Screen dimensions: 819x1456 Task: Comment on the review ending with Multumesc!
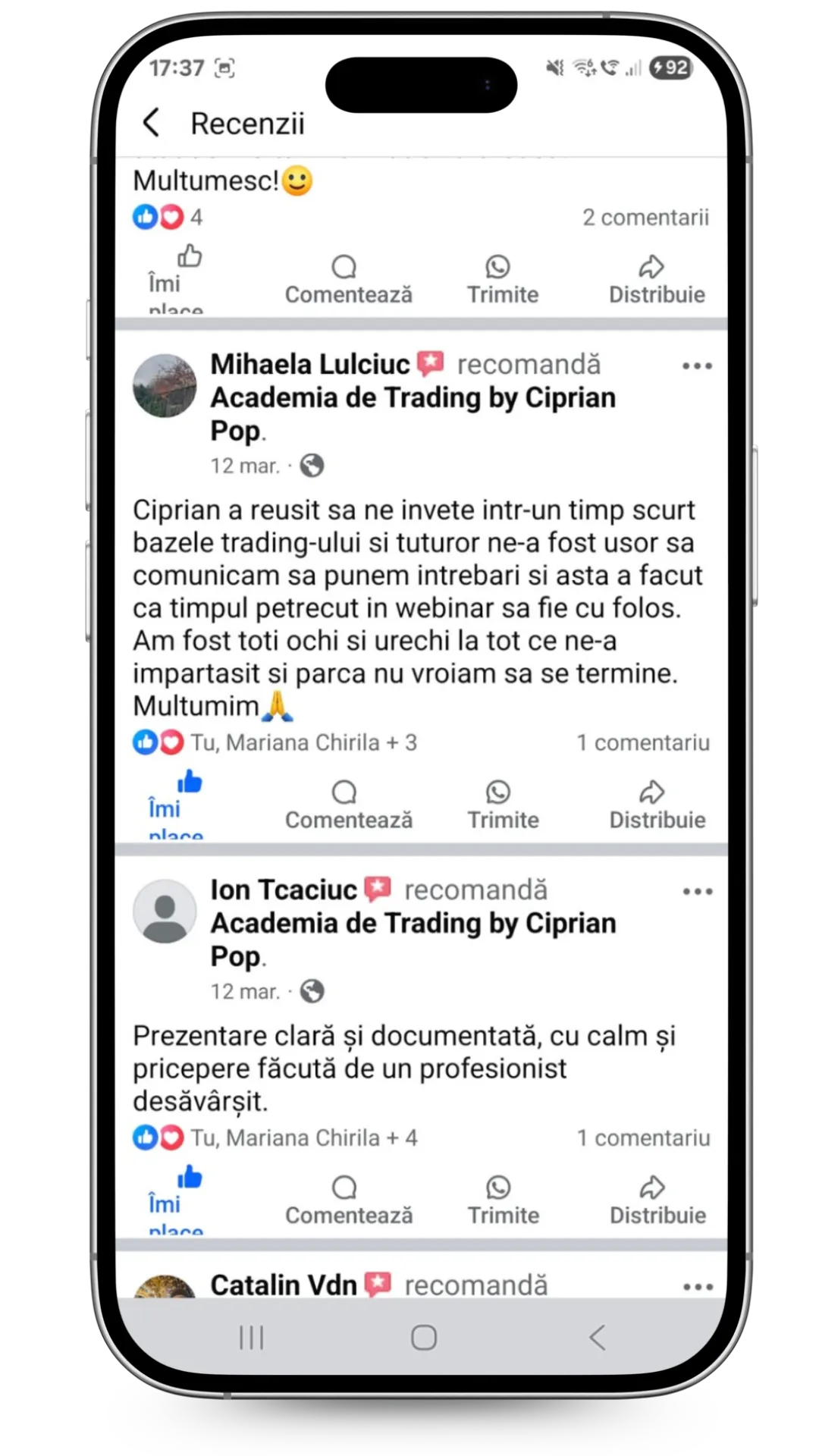pos(348,281)
